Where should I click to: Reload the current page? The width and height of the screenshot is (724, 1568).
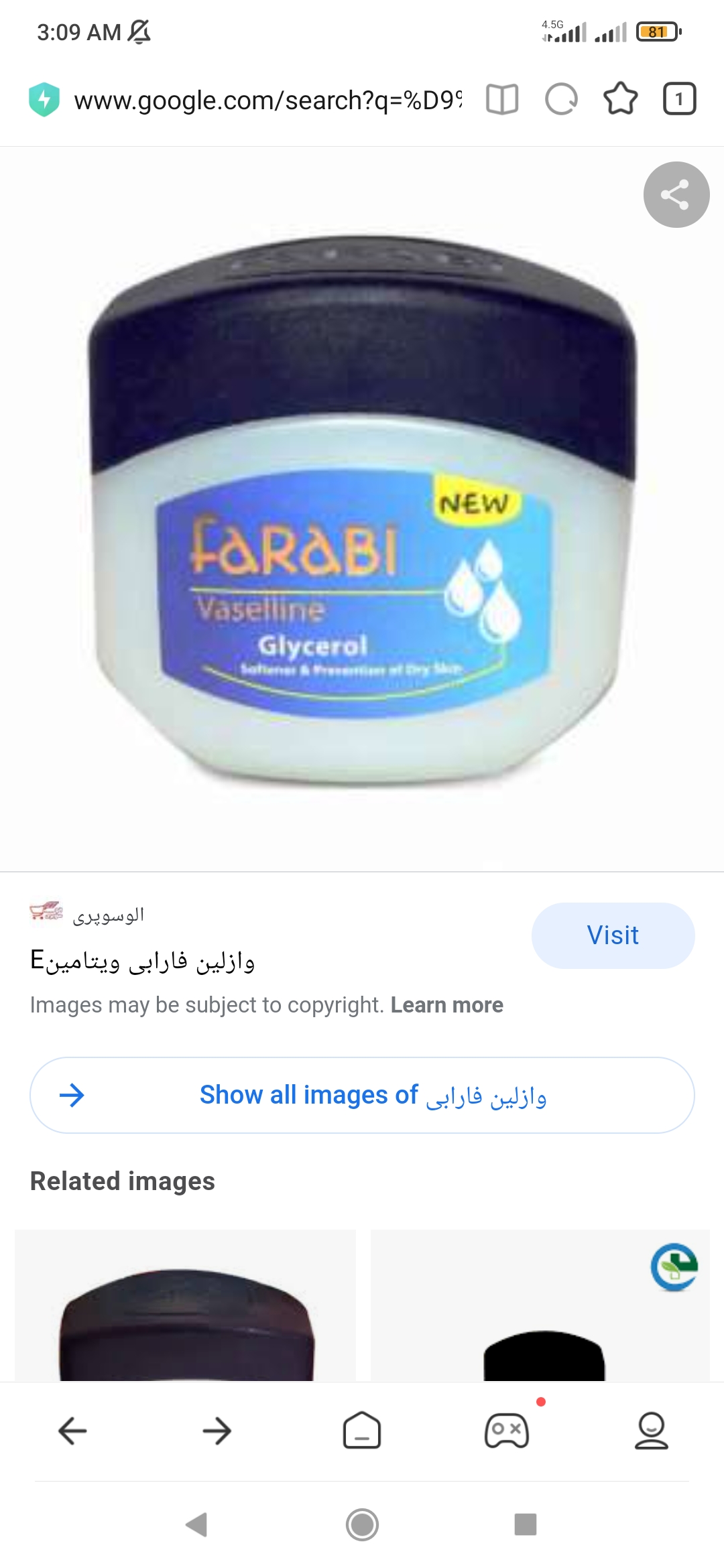[x=561, y=100]
